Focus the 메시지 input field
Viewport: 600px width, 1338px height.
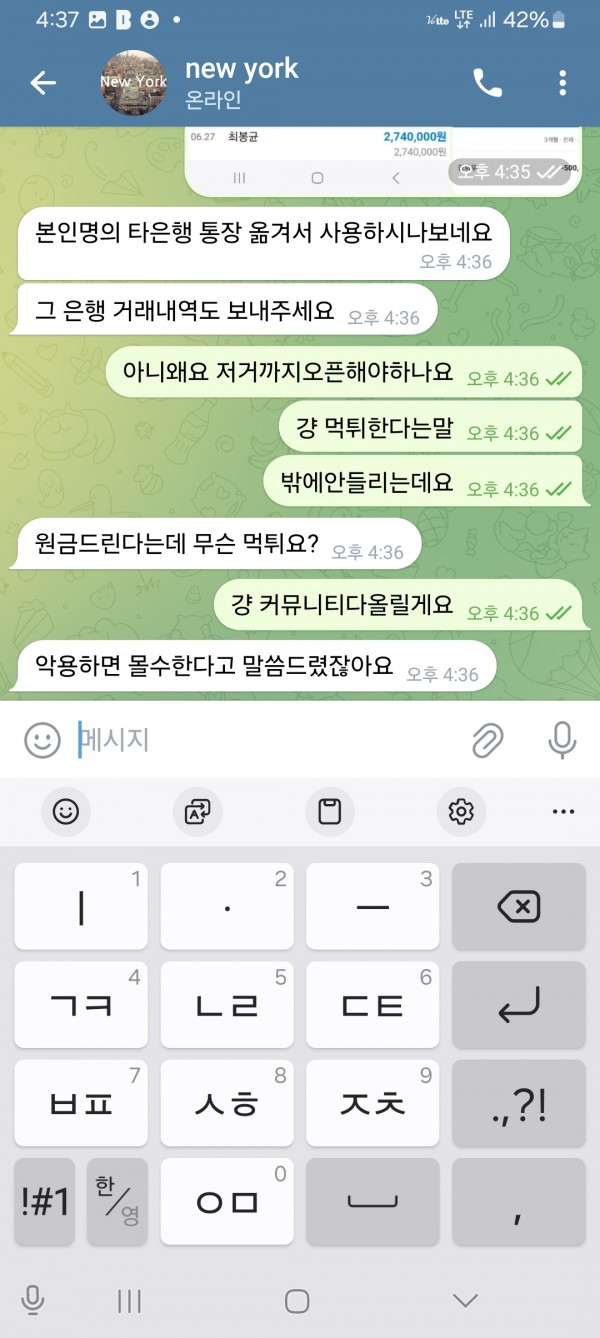tap(260, 740)
